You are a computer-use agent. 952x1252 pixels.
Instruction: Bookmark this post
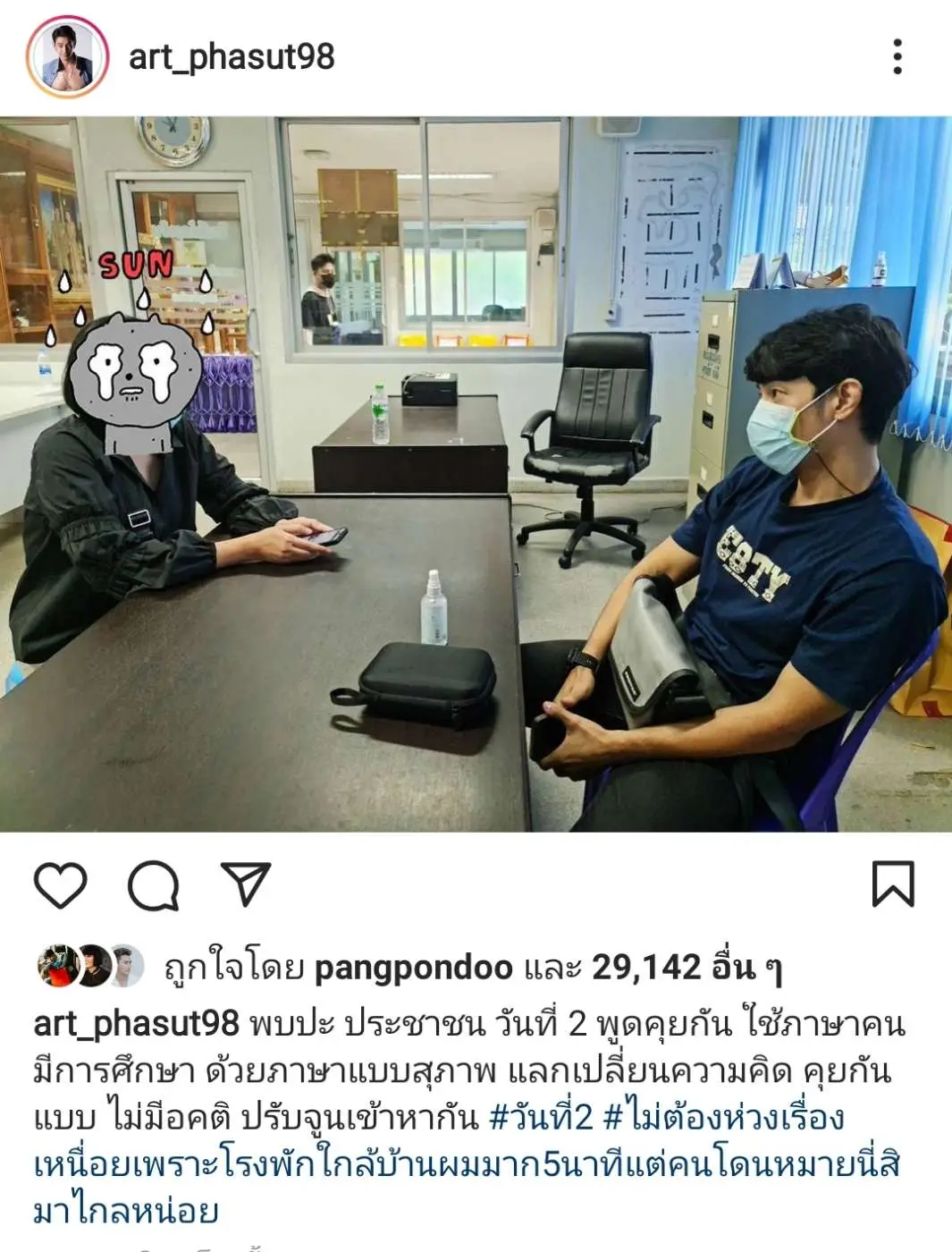coord(892,884)
